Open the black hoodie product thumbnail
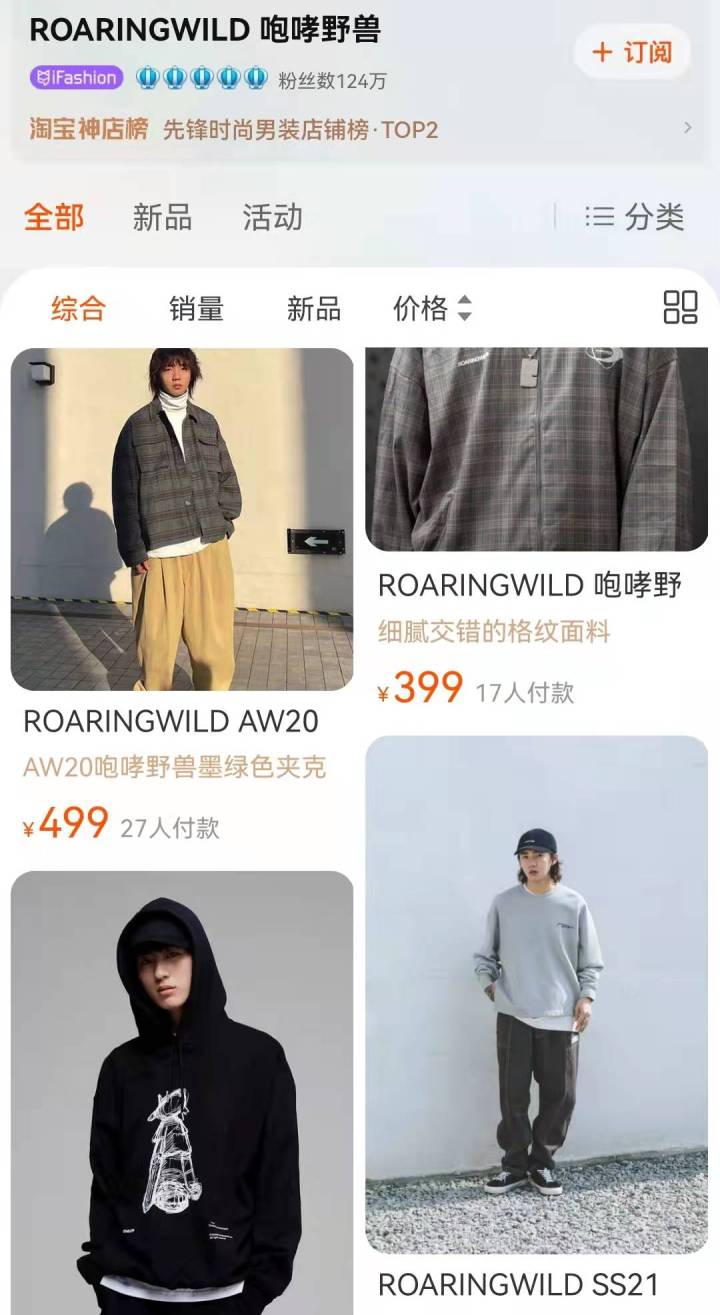The image size is (720, 1315). [182, 1080]
